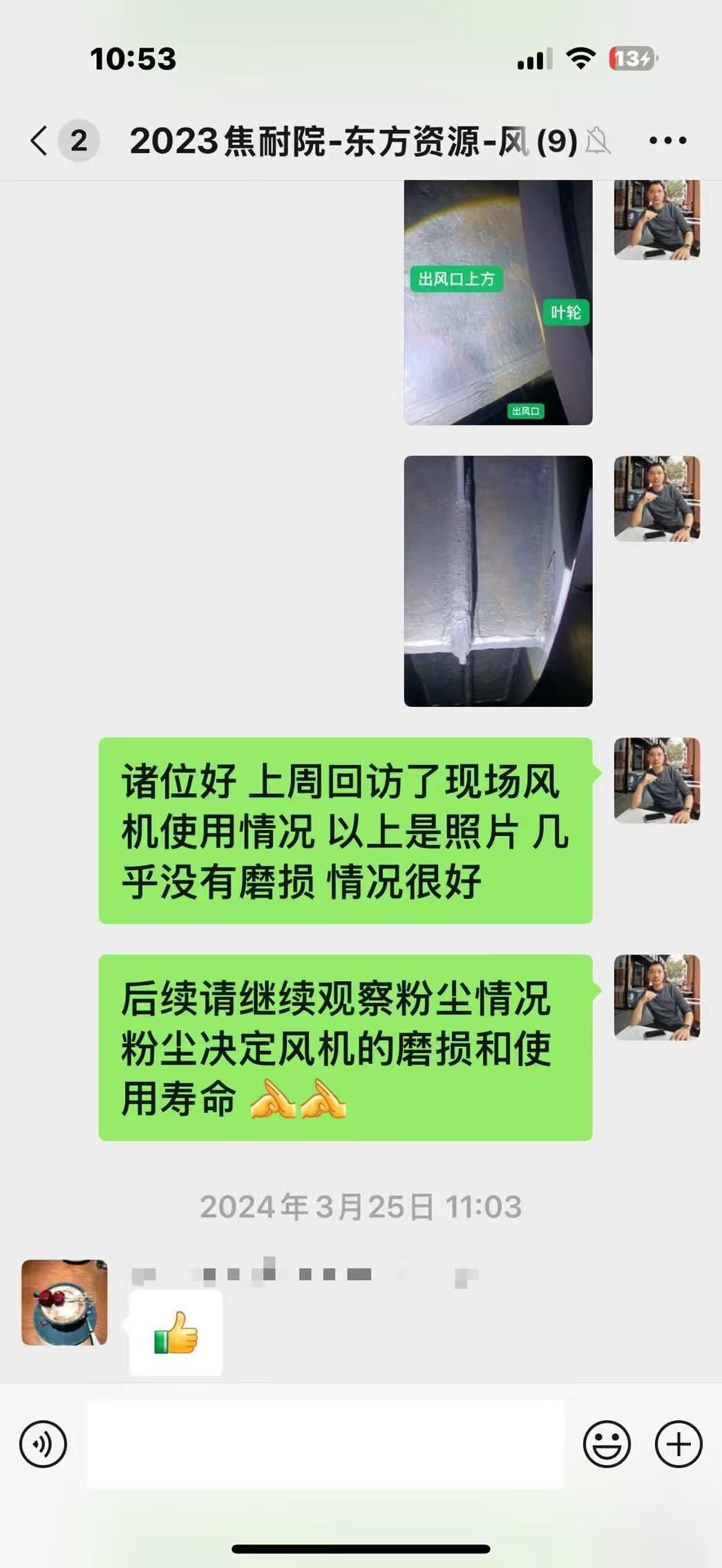Open sender avatar beside 诸位好 message

tap(656, 780)
